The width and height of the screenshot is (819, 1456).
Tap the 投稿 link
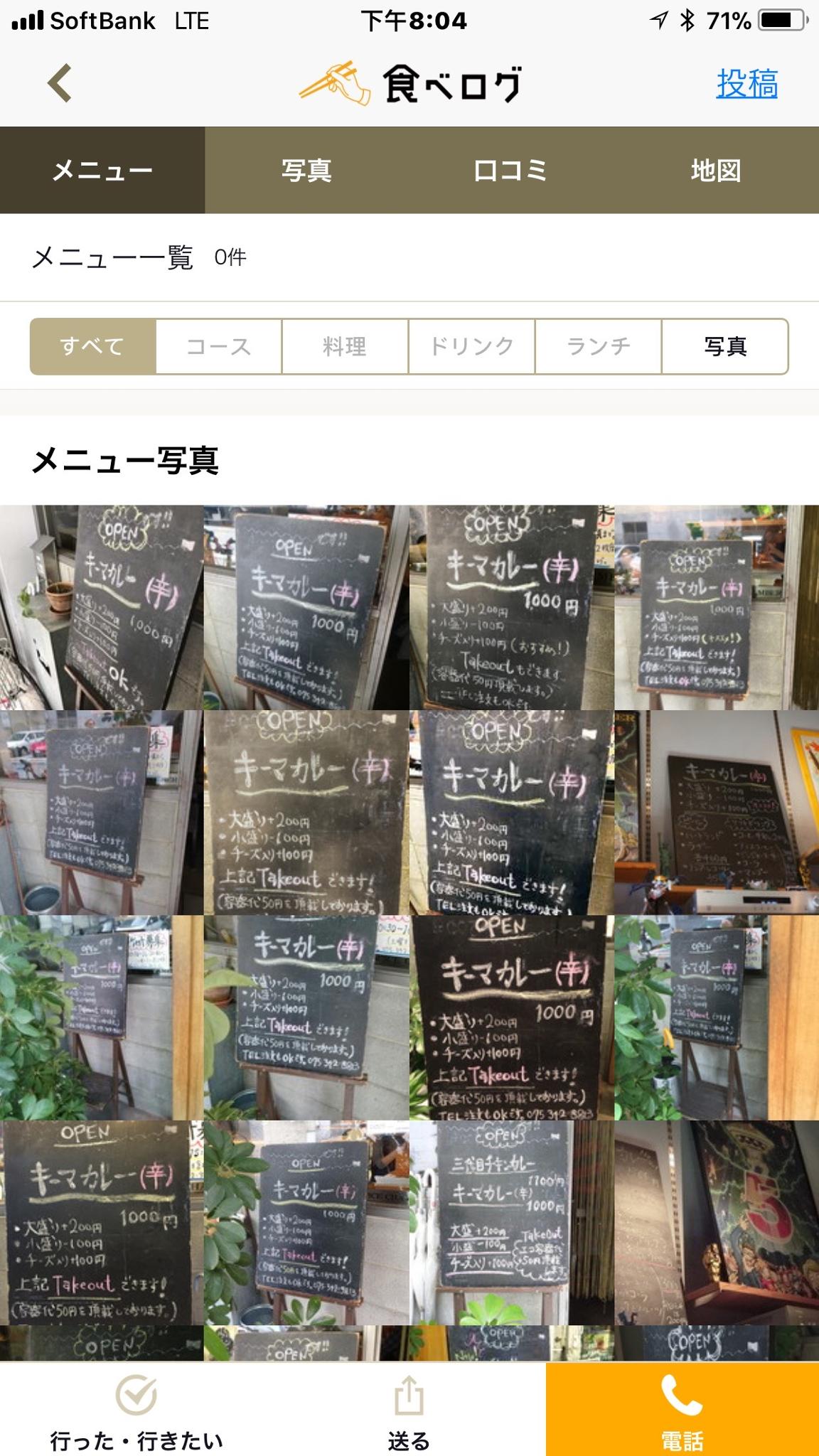coord(746,84)
